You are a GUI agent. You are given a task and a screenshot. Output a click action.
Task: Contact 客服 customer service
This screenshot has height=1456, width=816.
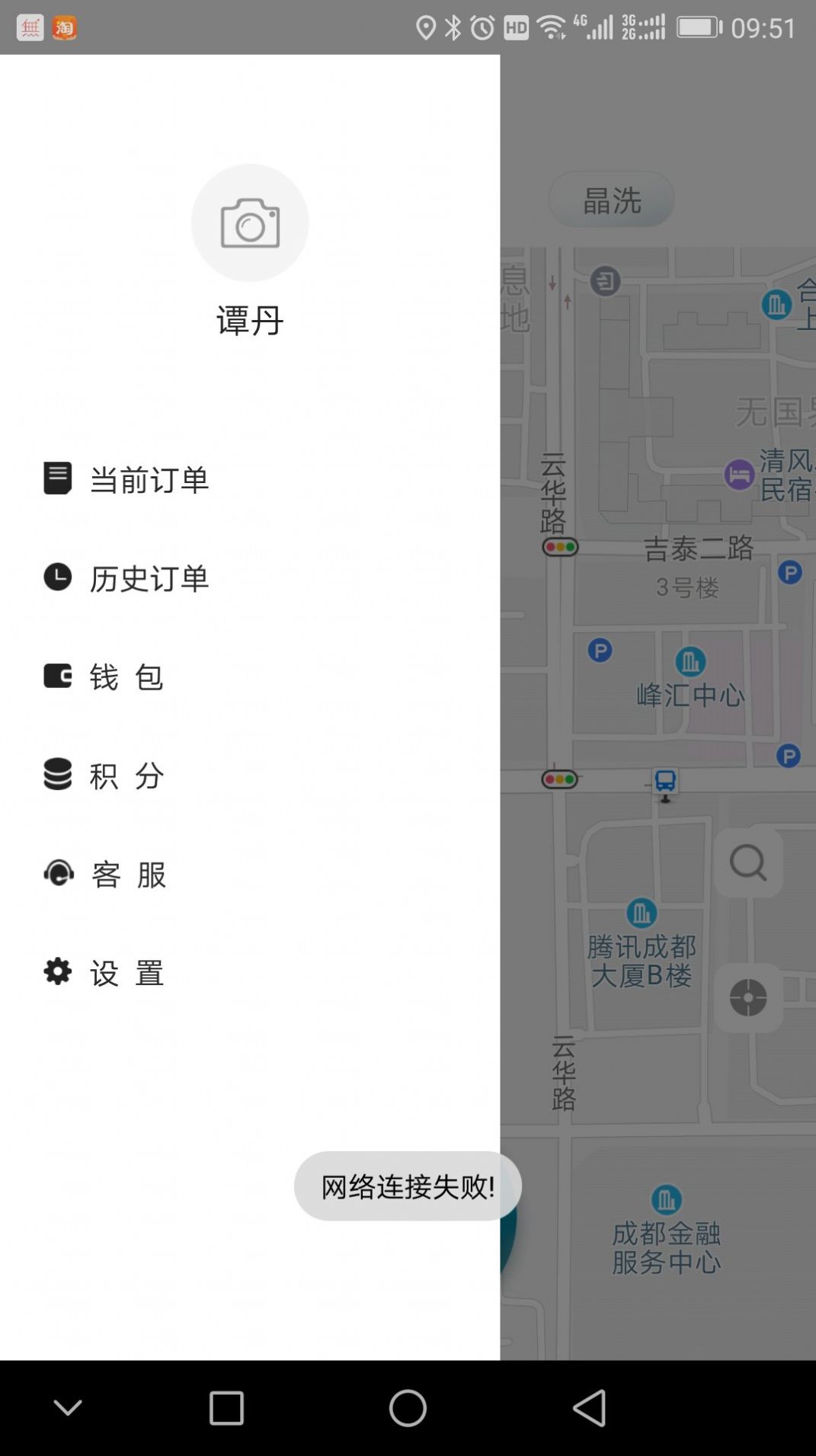point(127,874)
